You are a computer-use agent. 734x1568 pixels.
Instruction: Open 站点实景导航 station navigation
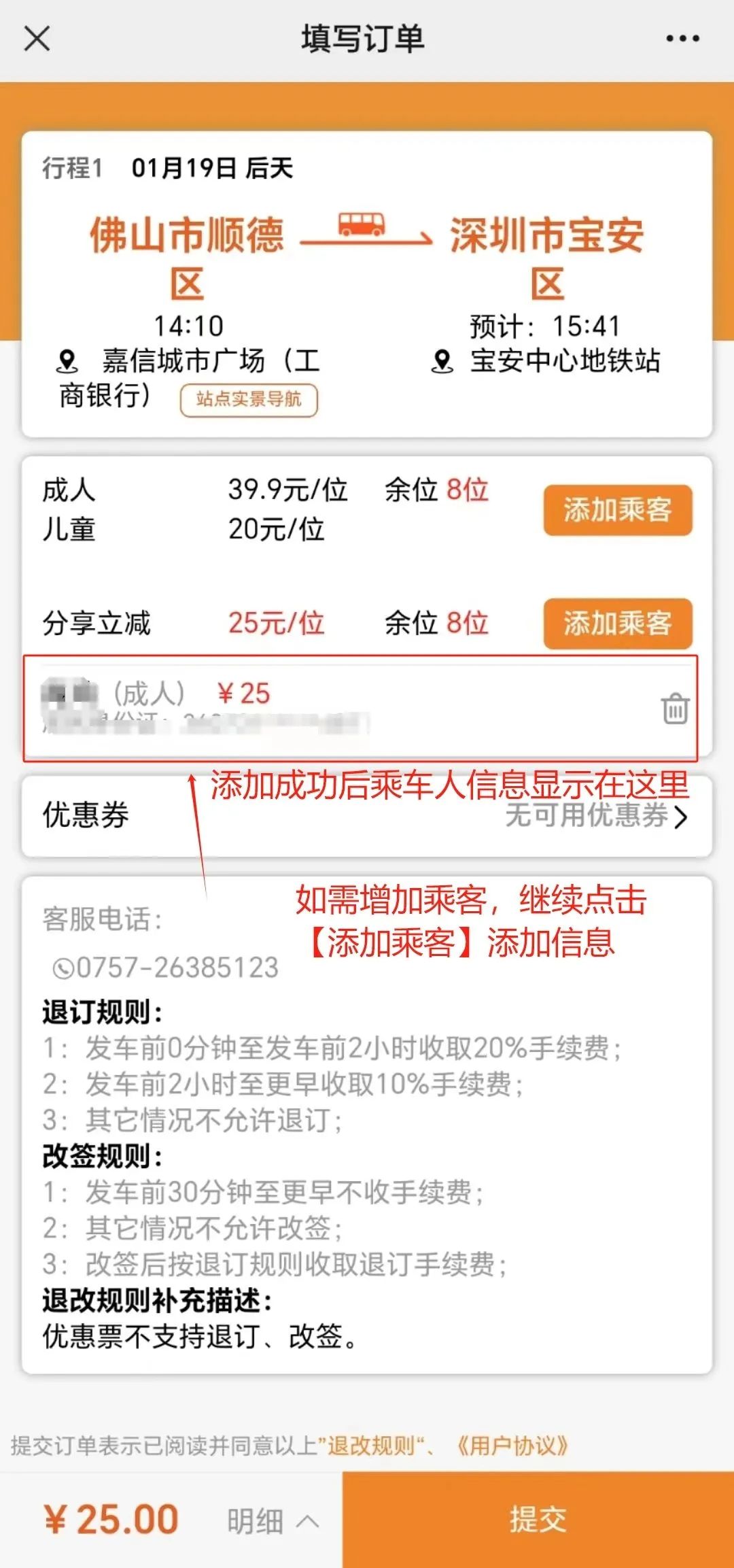249,400
